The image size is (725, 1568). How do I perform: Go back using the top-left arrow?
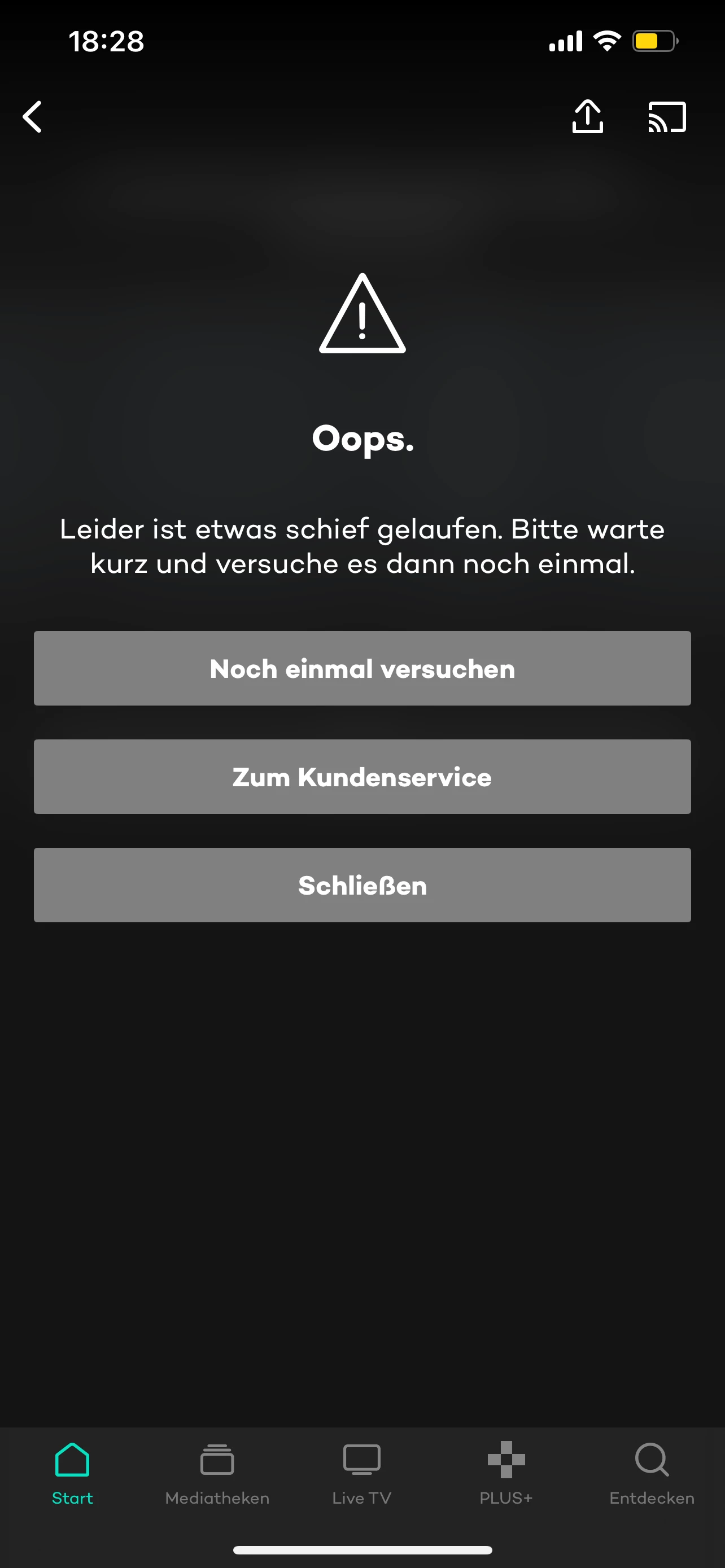(x=33, y=116)
